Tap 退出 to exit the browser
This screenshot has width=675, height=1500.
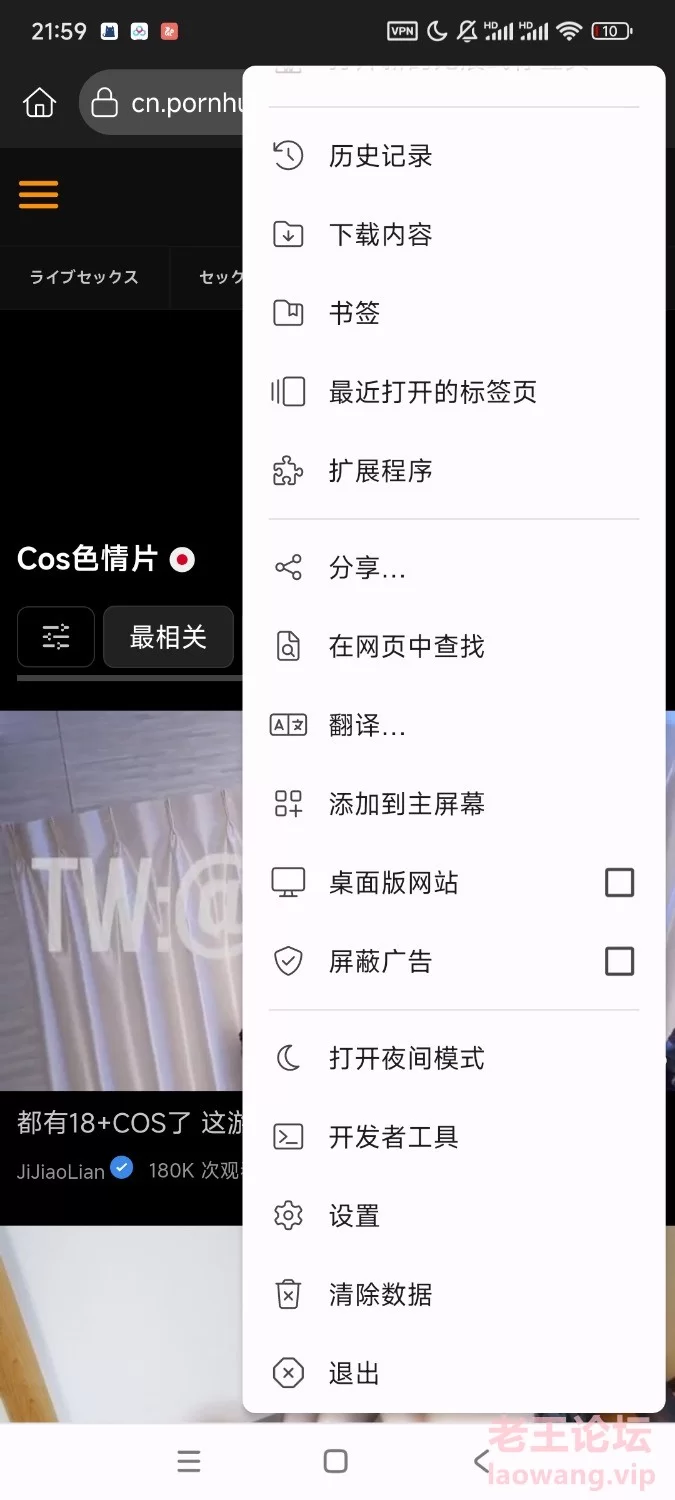pos(453,1374)
